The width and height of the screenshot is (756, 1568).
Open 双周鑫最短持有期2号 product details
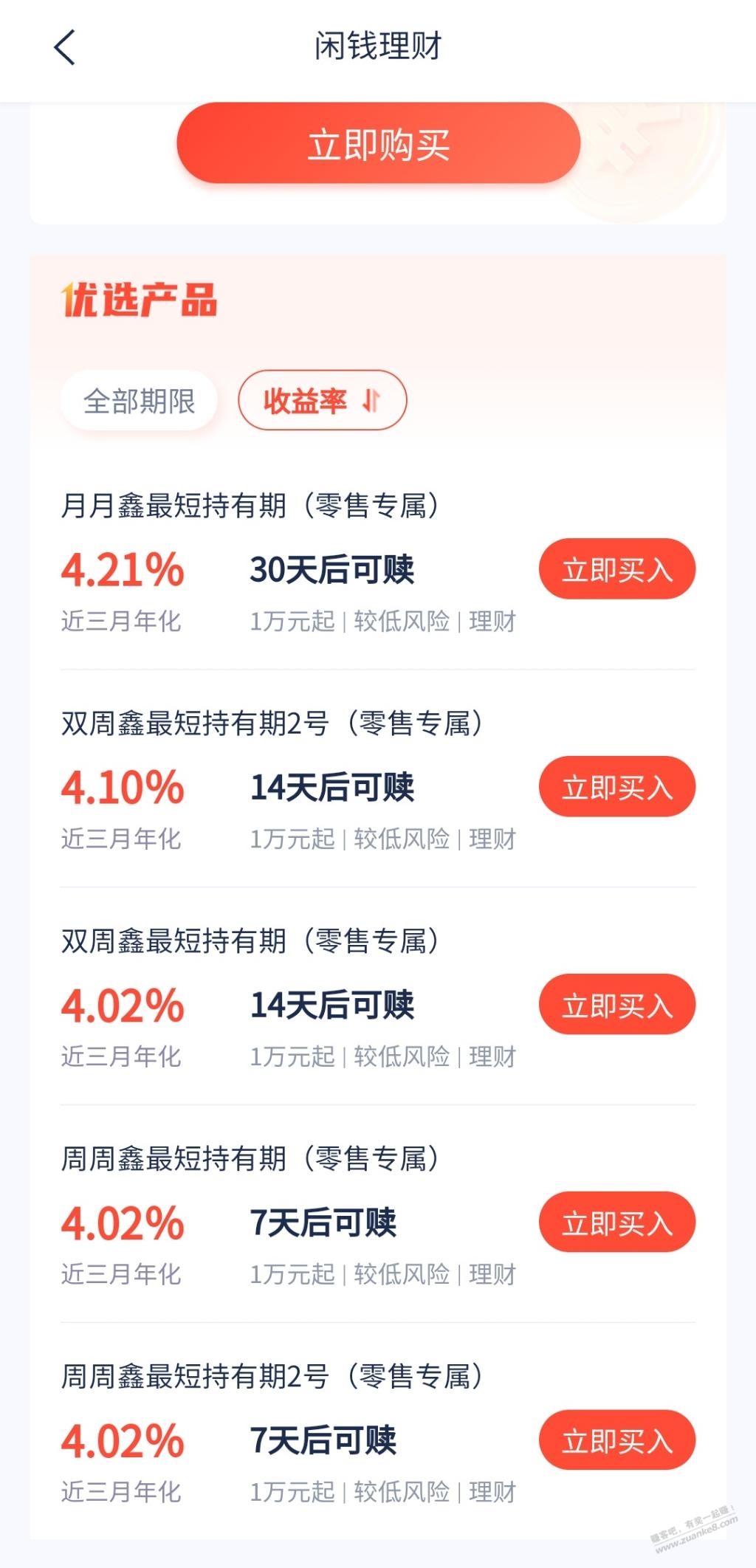click(272, 723)
